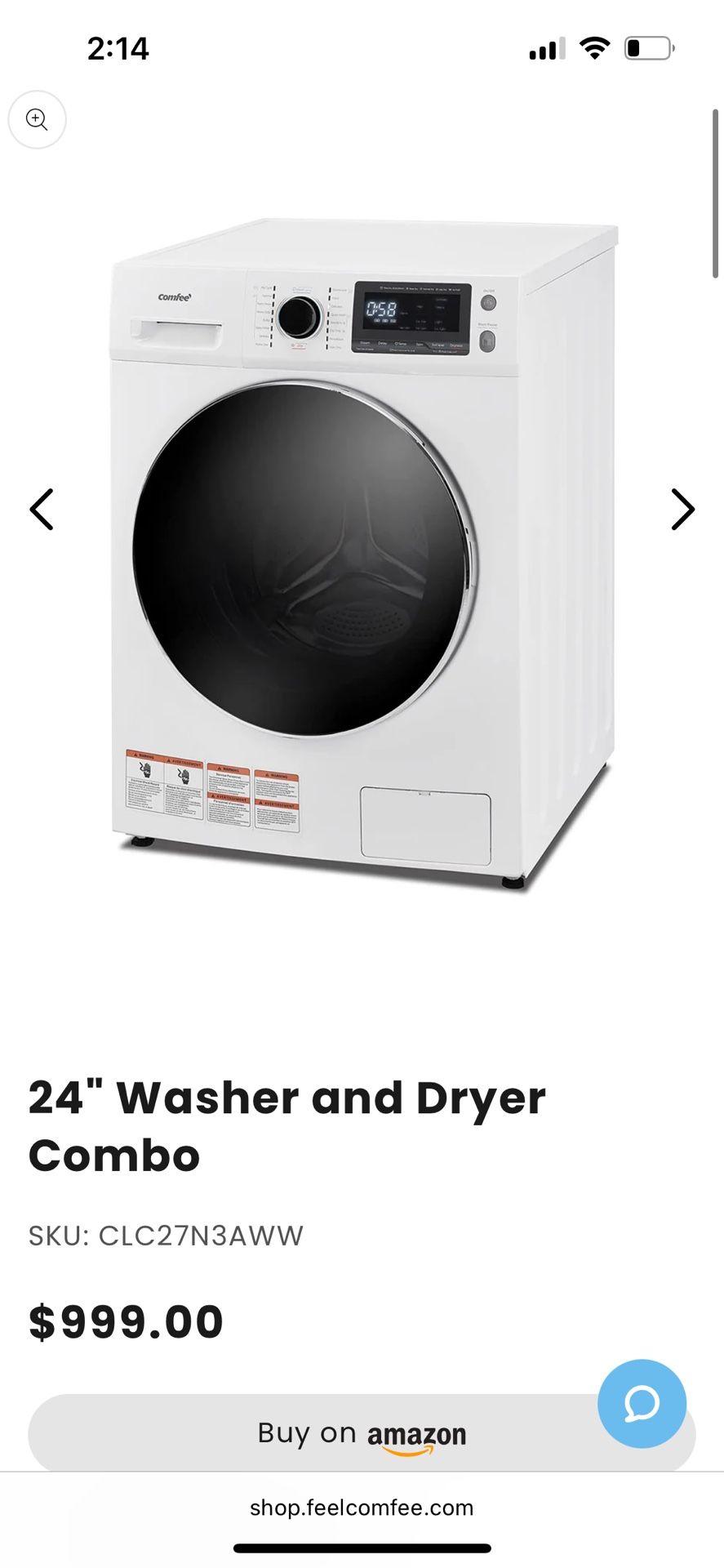The image size is (724, 1568).
Task: Tap the SKU CLC27N3AWW text
Action: [x=166, y=1236]
